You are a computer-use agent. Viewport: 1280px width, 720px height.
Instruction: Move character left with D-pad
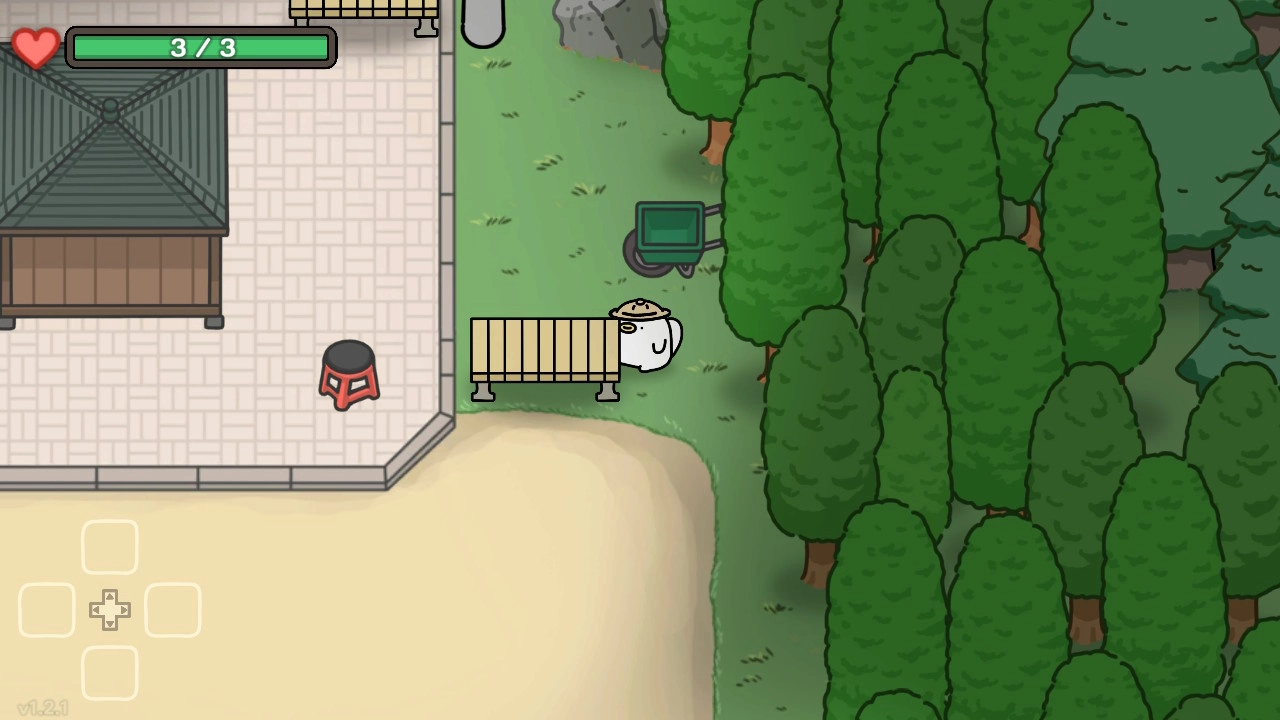coord(47,610)
